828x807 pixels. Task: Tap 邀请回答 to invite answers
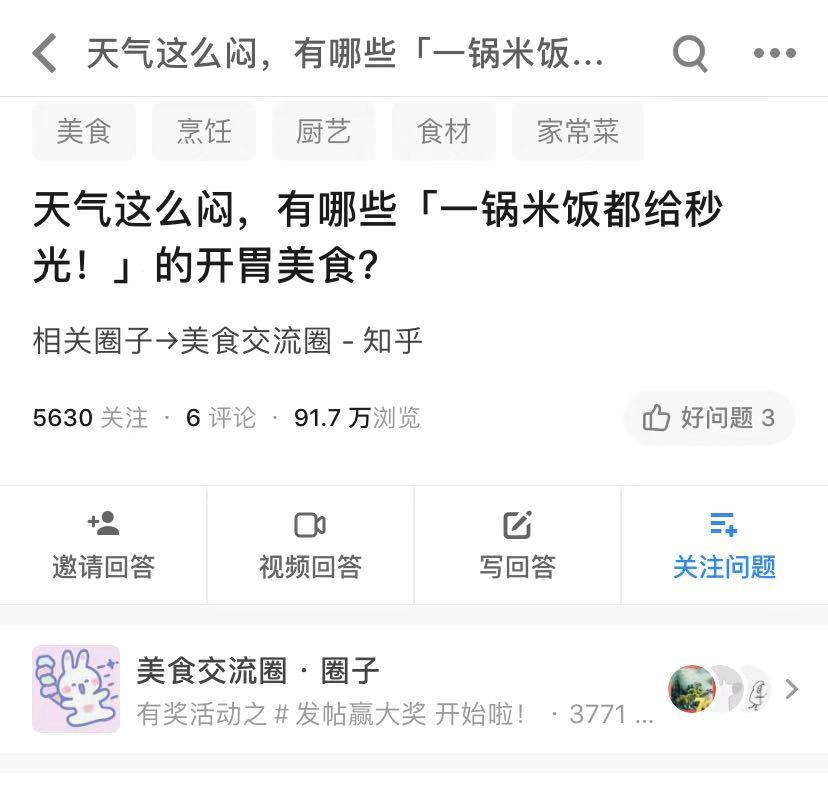(x=103, y=545)
